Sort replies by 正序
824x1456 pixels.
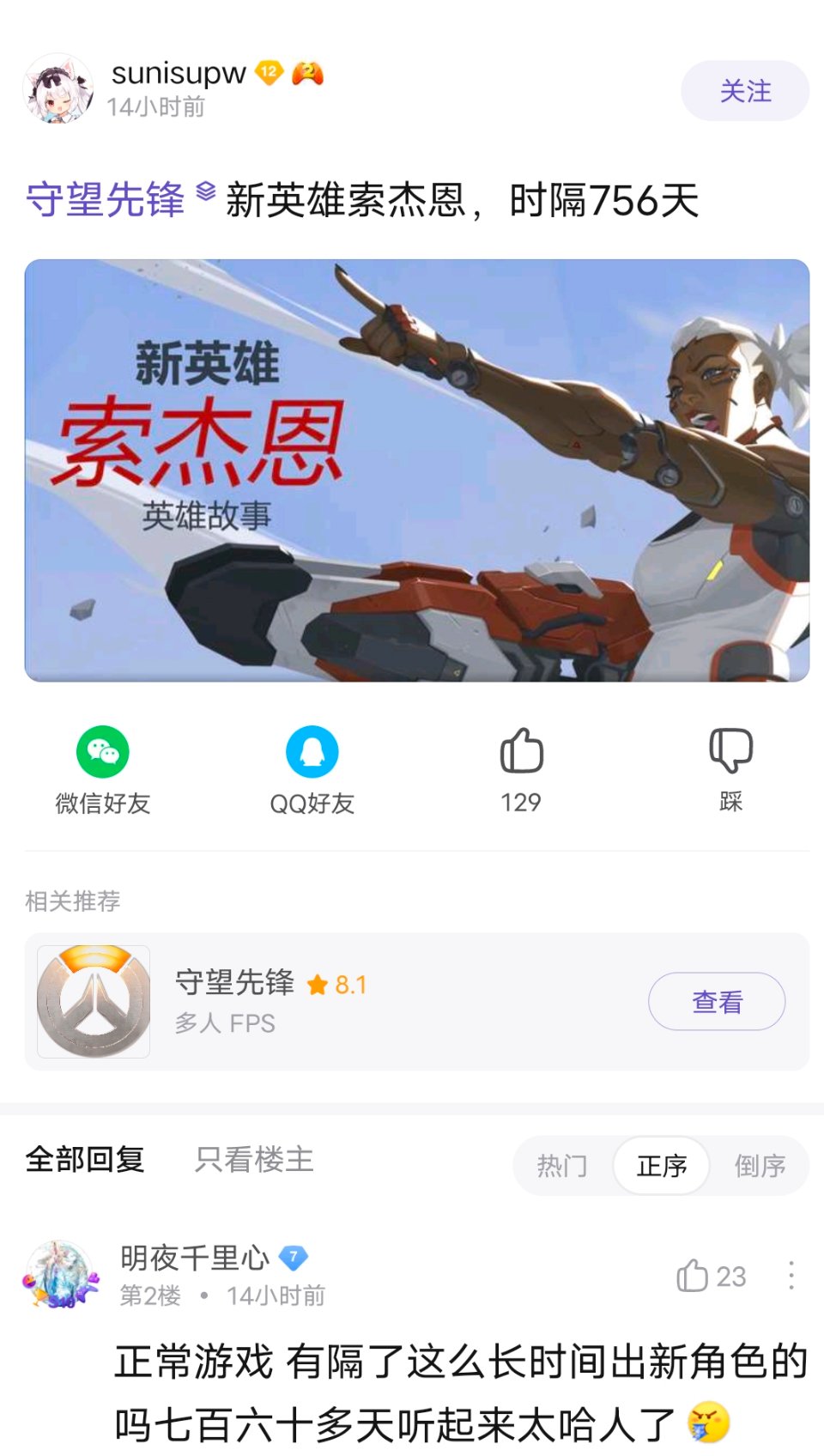coord(662,1166)
